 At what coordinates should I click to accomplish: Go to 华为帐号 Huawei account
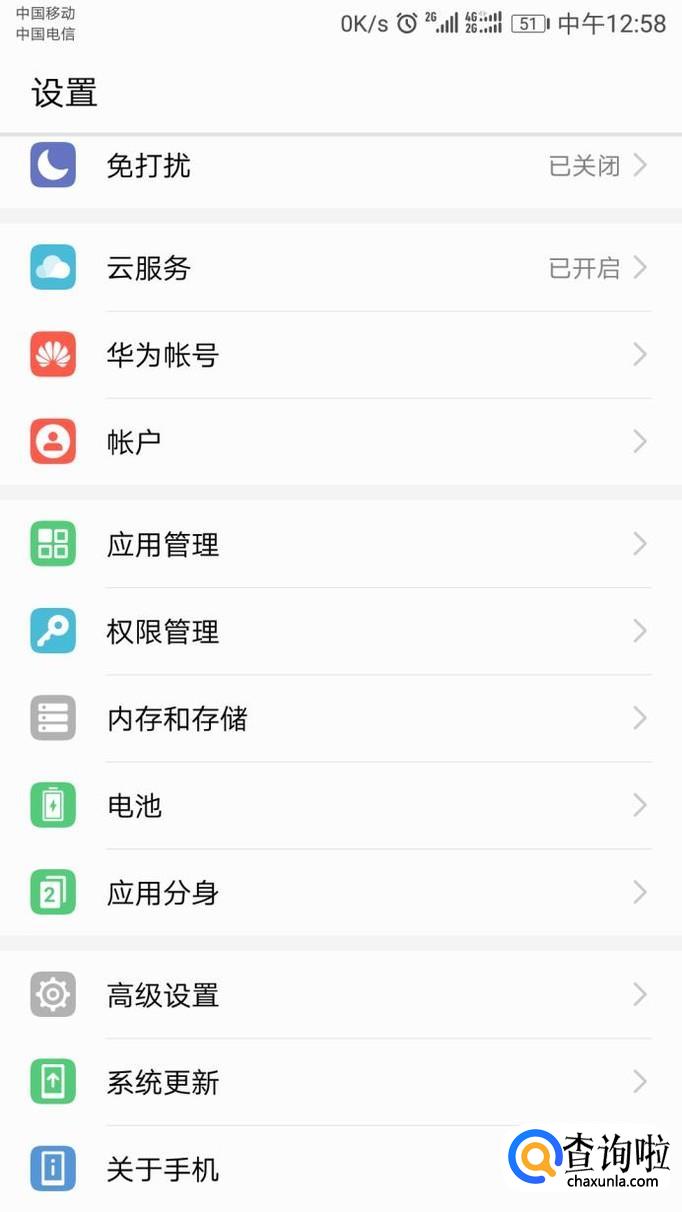point(340,355)
